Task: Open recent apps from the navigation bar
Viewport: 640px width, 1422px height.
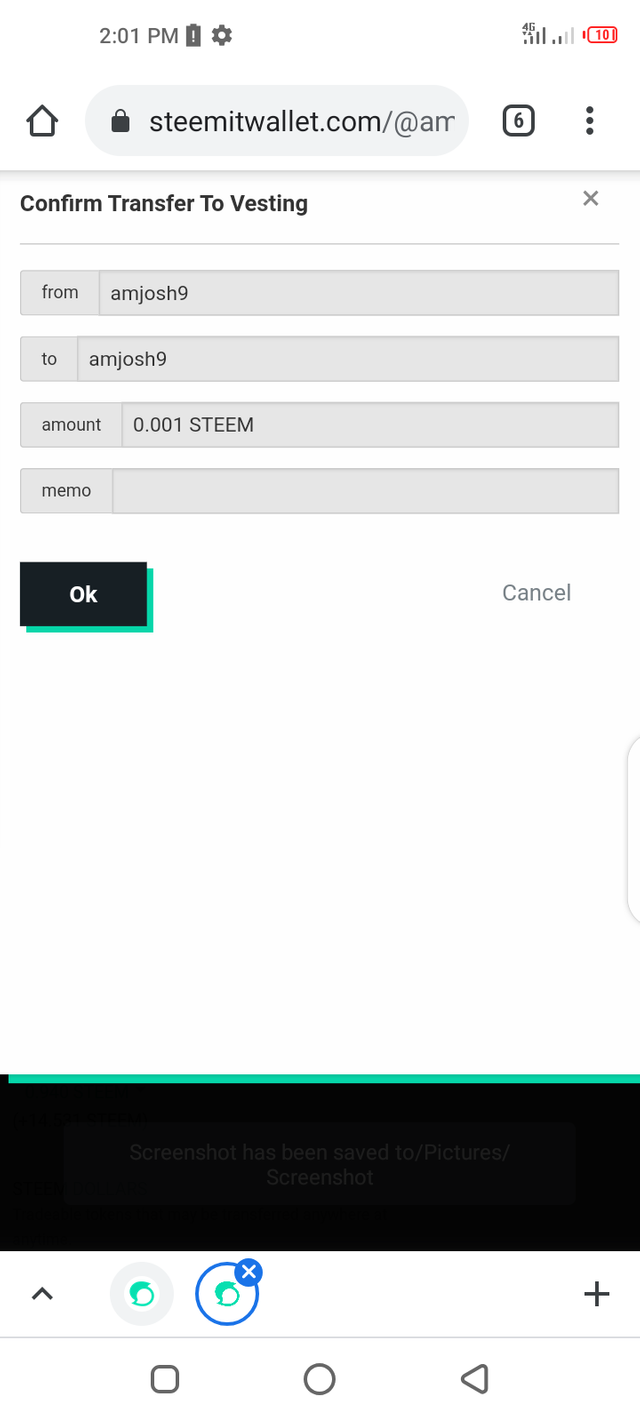Action: (x=165, y=1380)
